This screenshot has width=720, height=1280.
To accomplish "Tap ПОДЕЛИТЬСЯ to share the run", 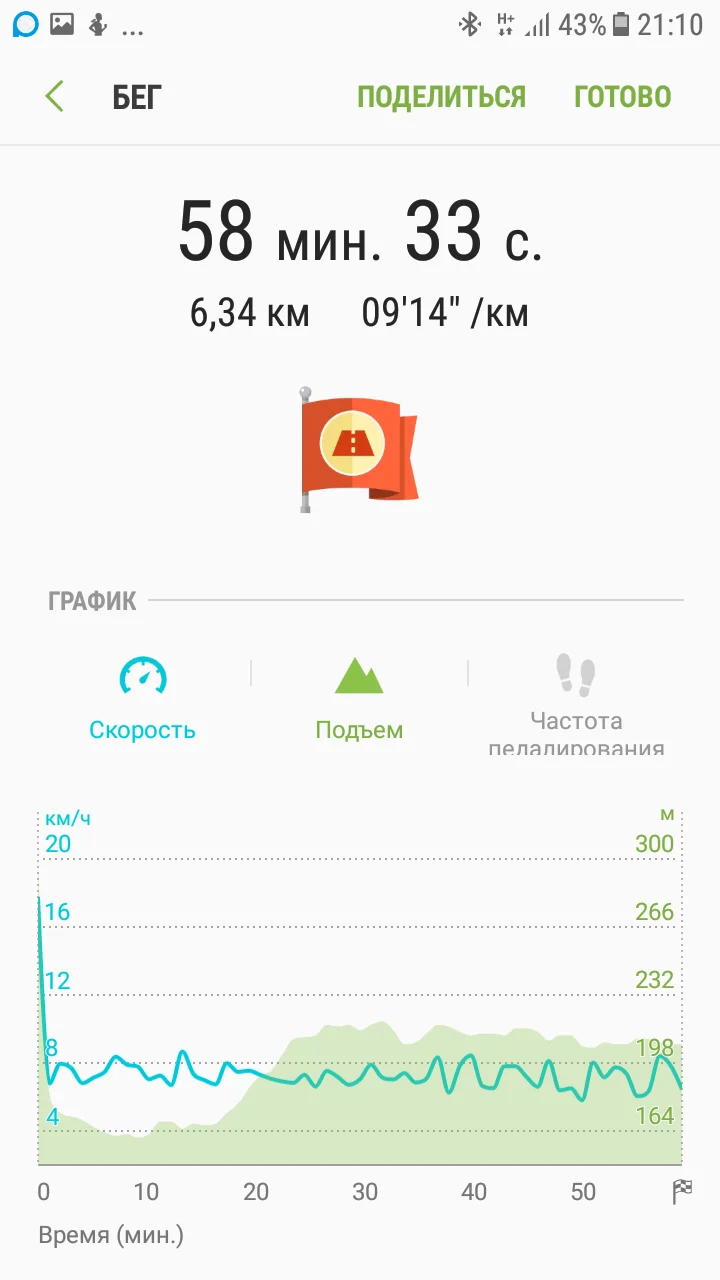I will pyautogui.click(x=441, y=97).
